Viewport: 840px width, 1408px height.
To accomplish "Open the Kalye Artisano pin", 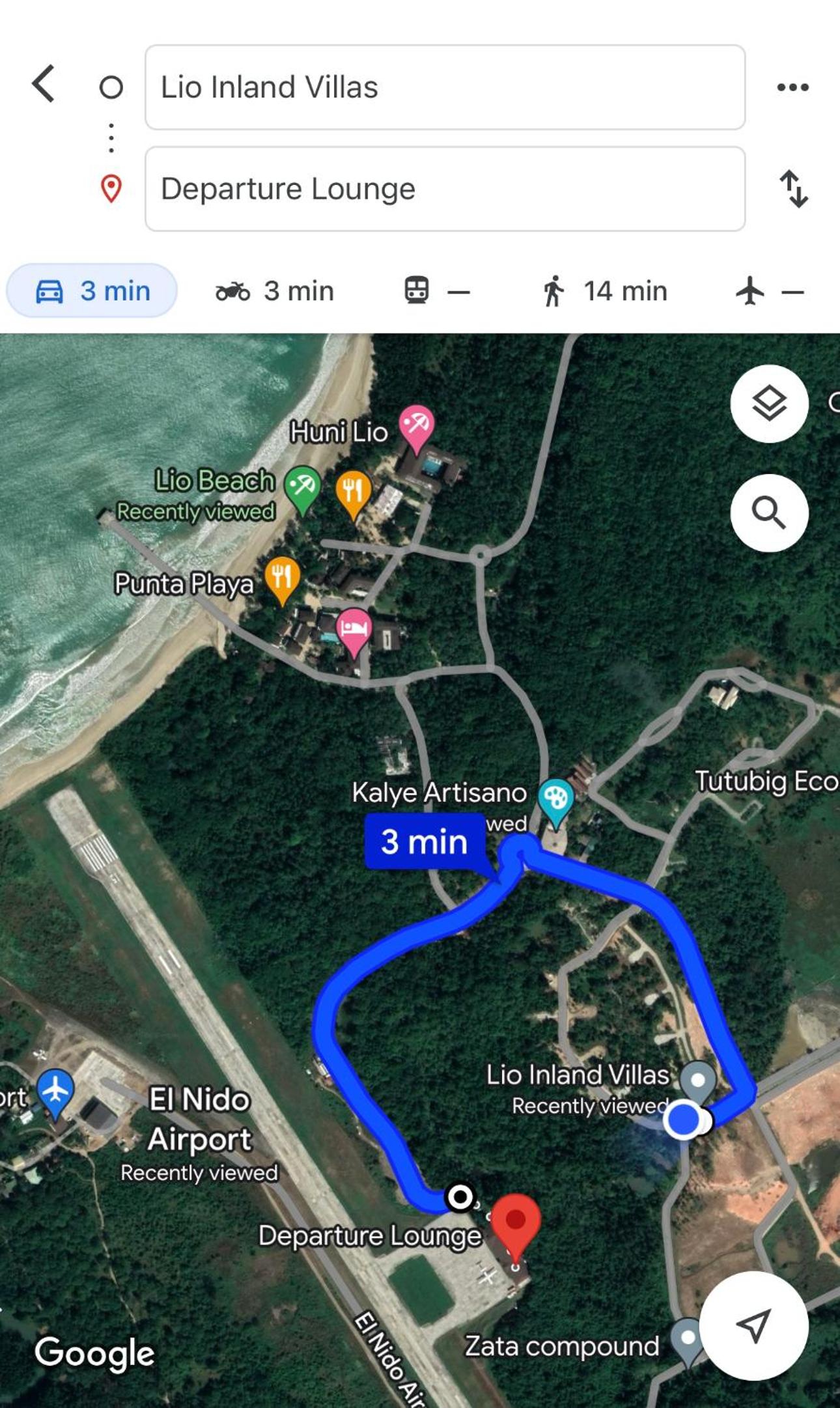I will 556,801.
